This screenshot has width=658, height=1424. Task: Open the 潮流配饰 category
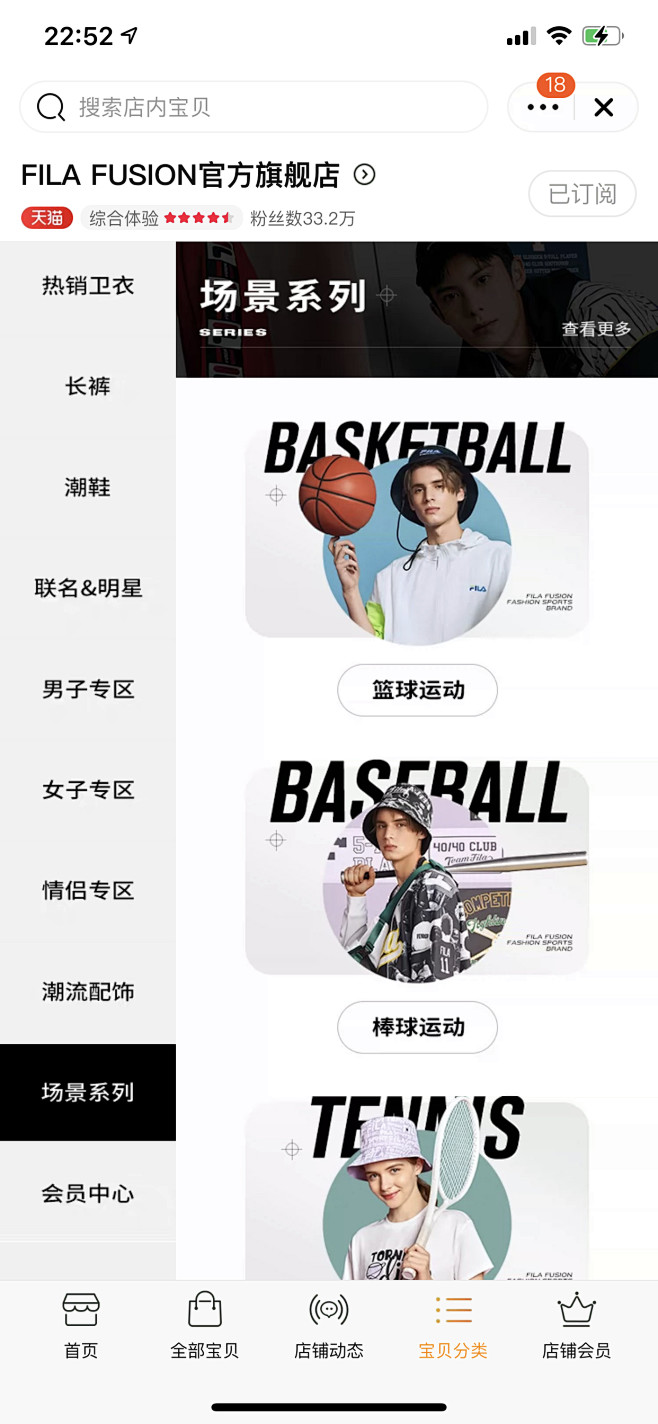[88, 992]
